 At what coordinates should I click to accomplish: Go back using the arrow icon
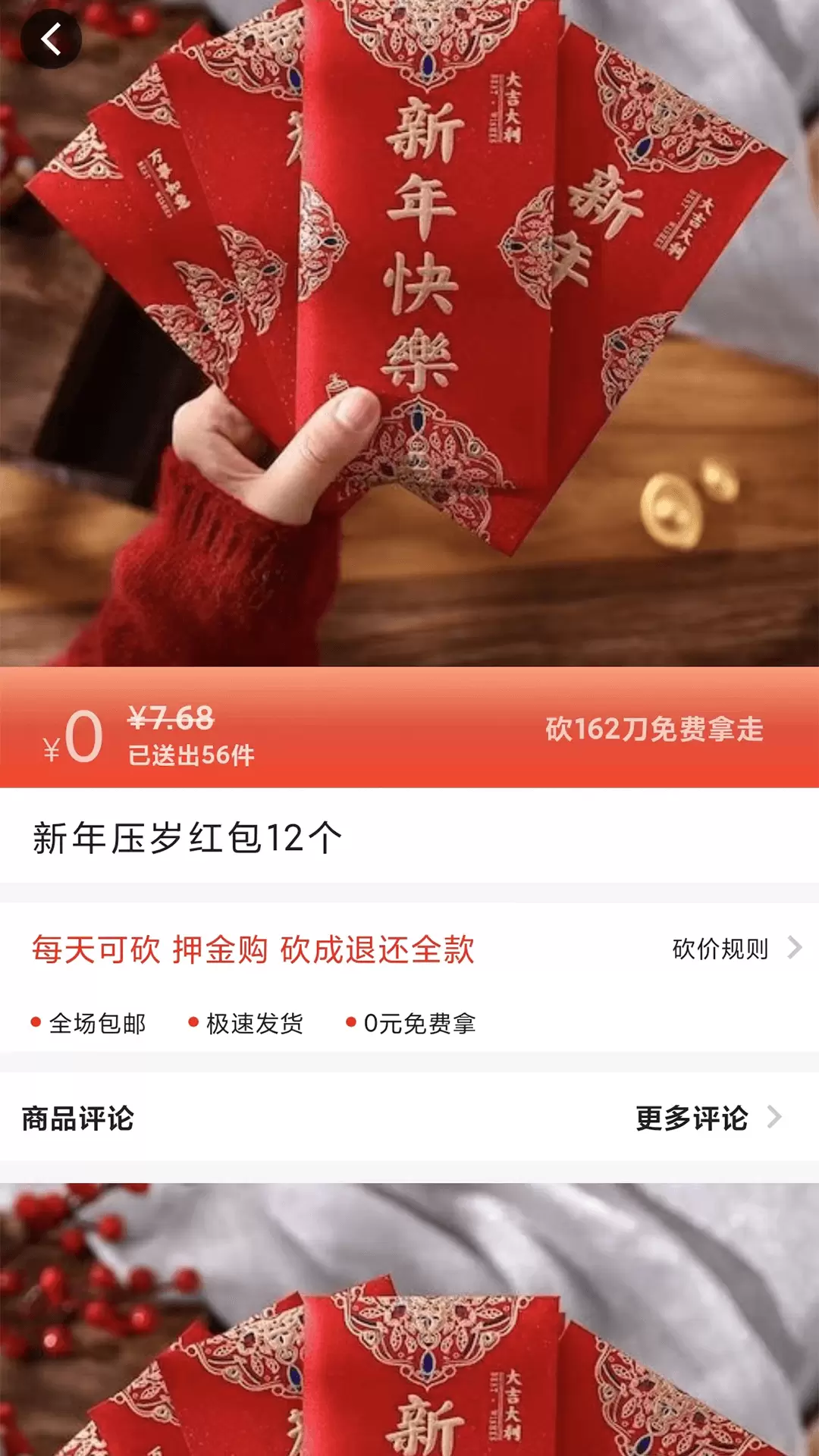coord(51,39)
